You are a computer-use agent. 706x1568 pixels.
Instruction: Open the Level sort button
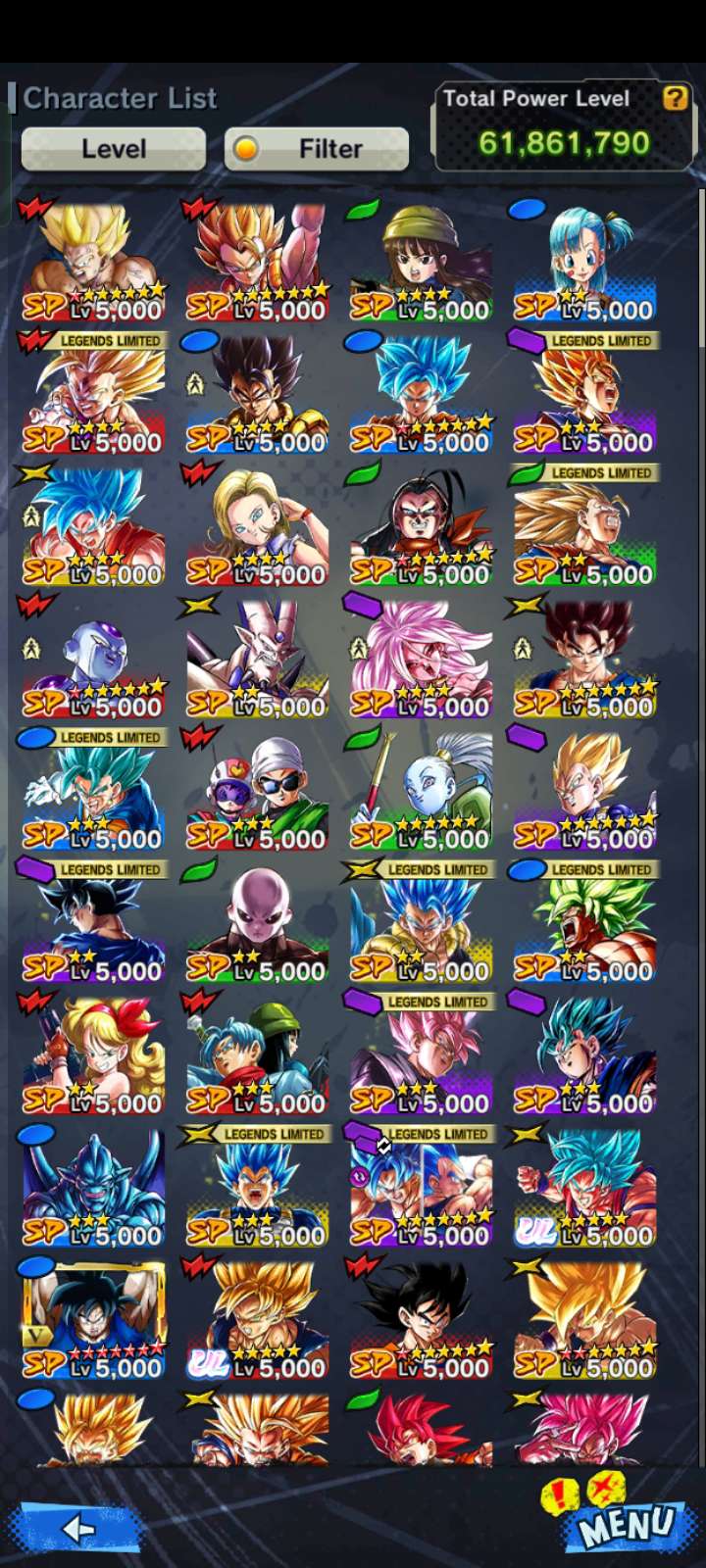pyautogui.click(x=114, y=149)
